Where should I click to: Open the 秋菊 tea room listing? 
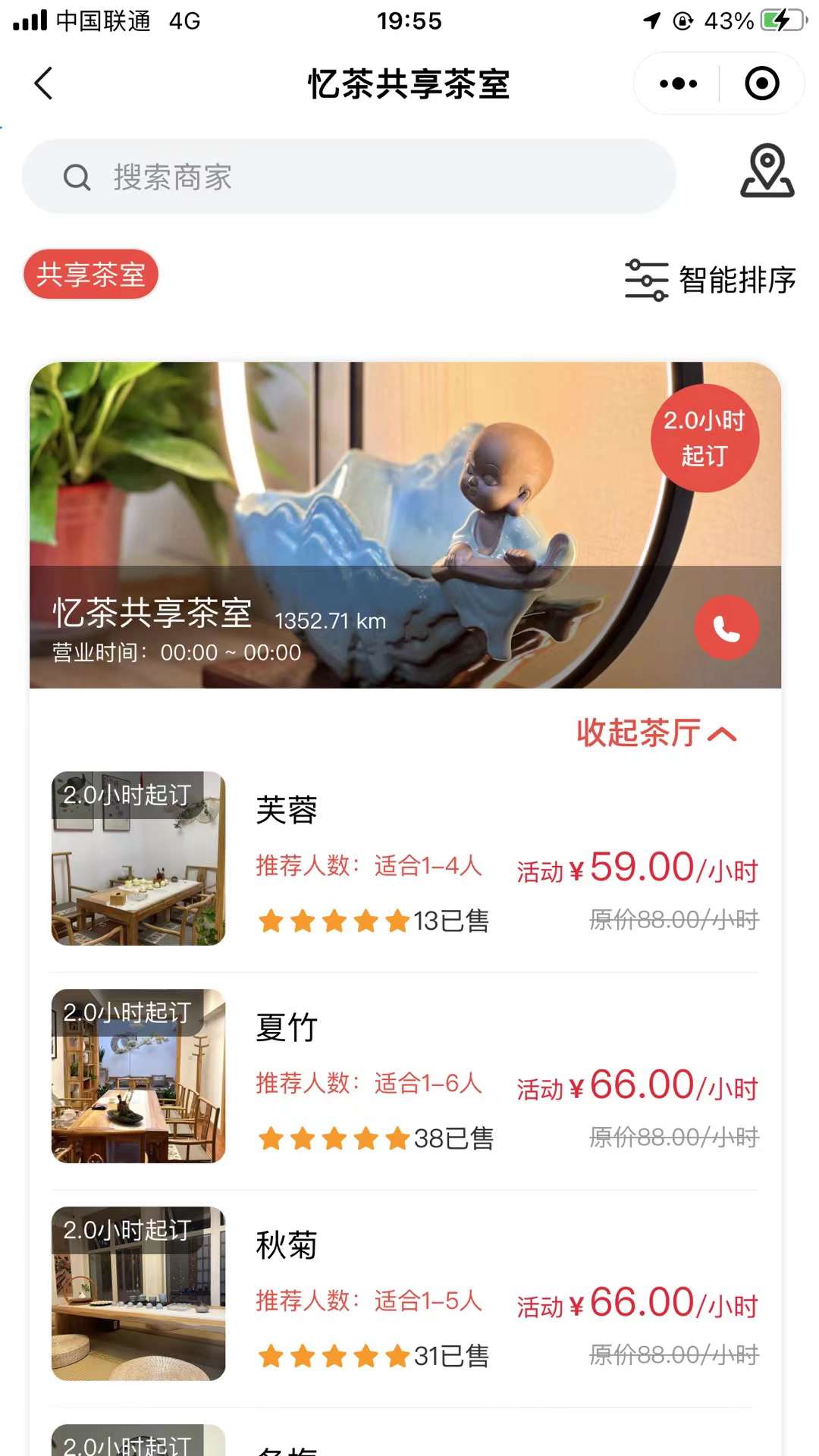tap(405, 1294)
